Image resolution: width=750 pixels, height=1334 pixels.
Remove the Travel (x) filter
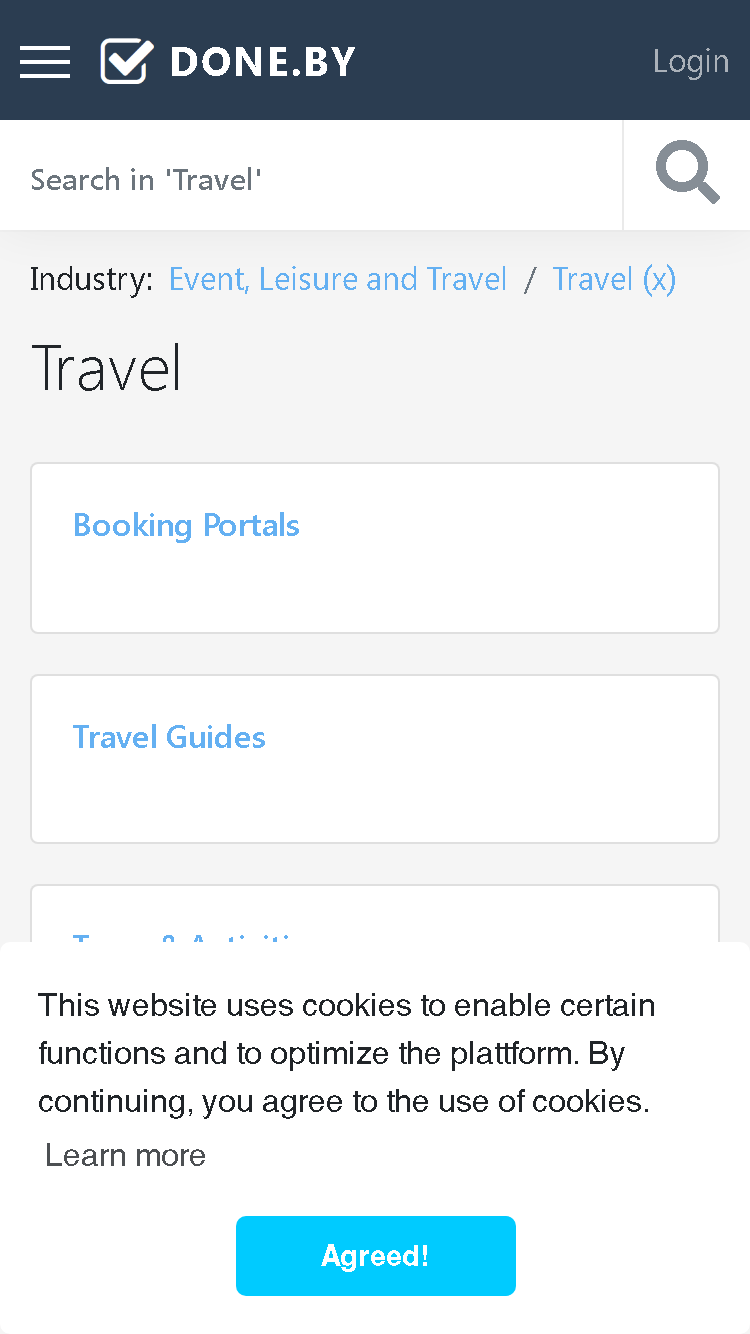(614, 279)
